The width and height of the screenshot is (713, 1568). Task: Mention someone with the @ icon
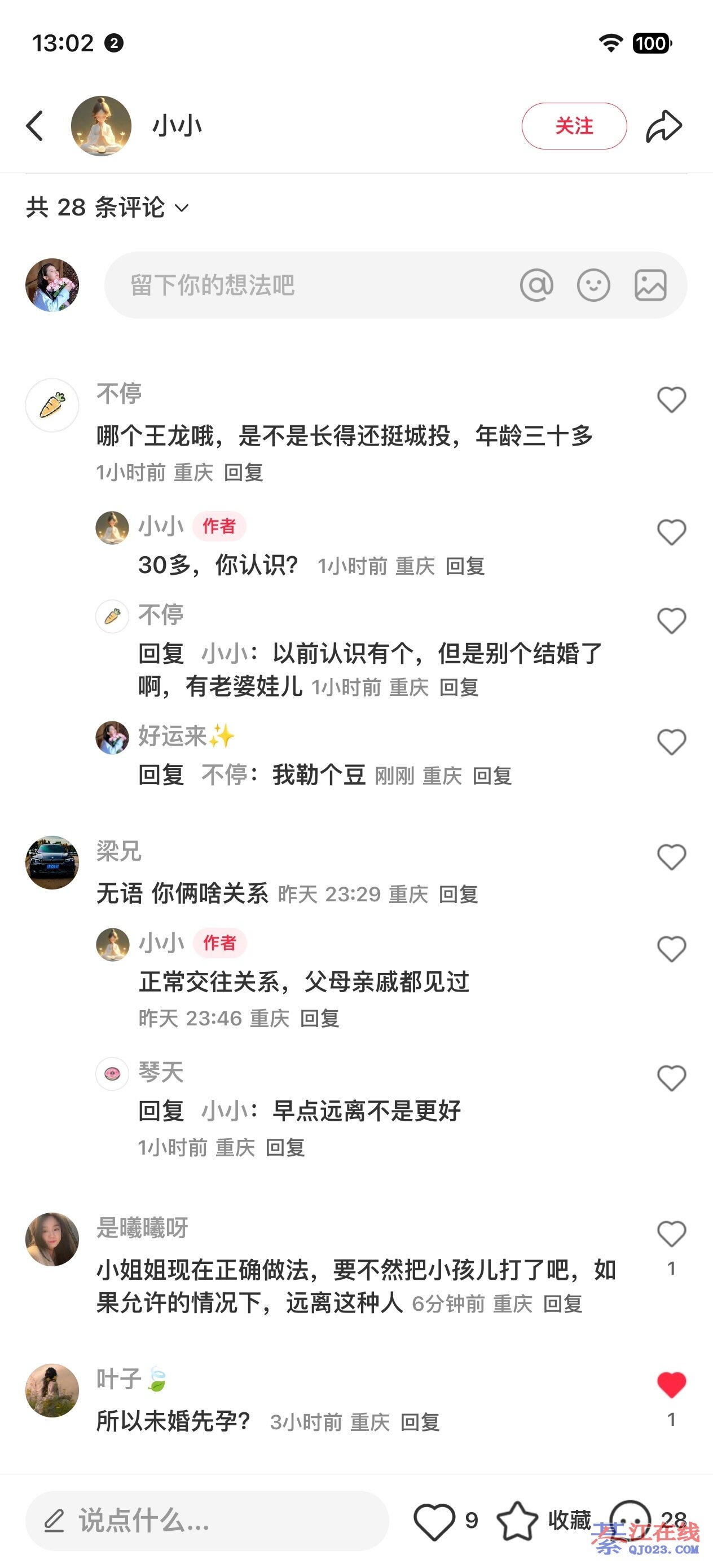536,285
